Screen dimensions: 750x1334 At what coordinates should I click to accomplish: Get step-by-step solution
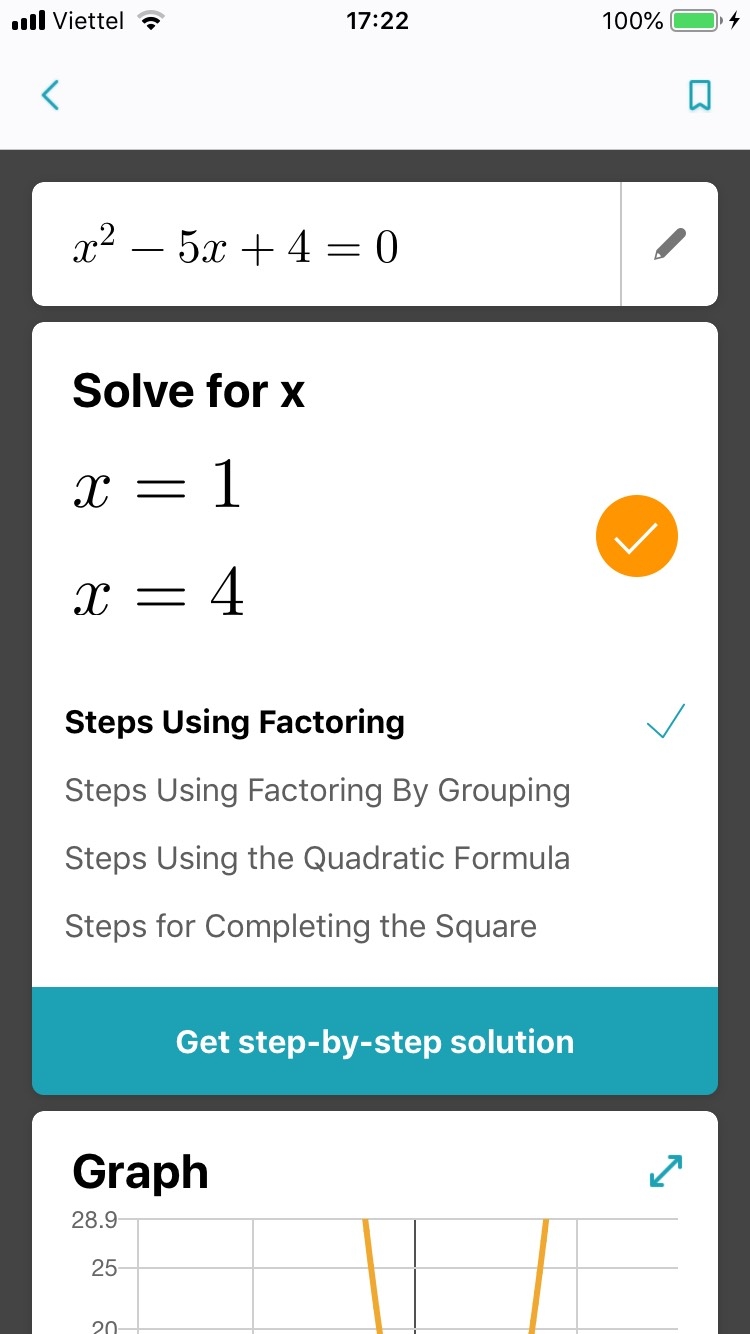(375, 1041)
